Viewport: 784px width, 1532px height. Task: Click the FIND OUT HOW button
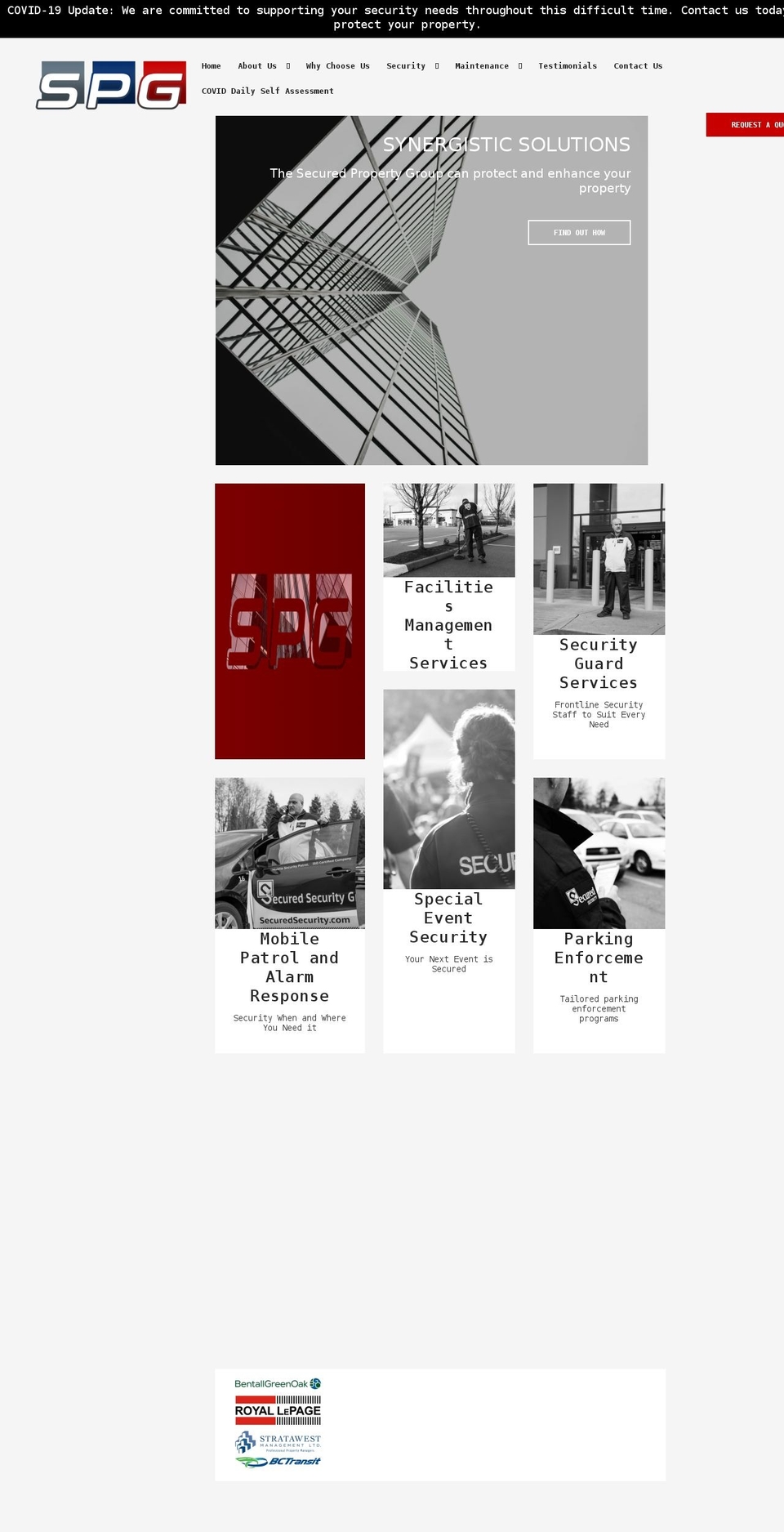tap(579, 232)
